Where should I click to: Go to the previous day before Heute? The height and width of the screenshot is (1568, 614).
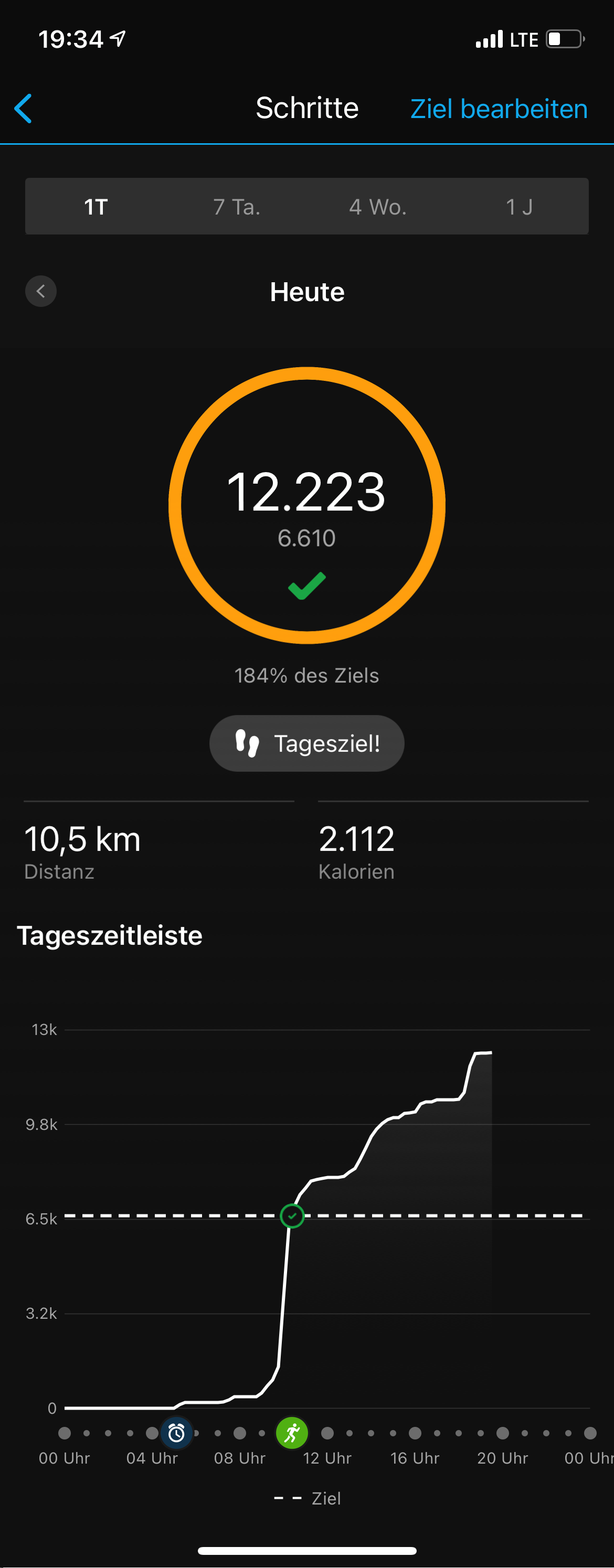tap(41, 292)
